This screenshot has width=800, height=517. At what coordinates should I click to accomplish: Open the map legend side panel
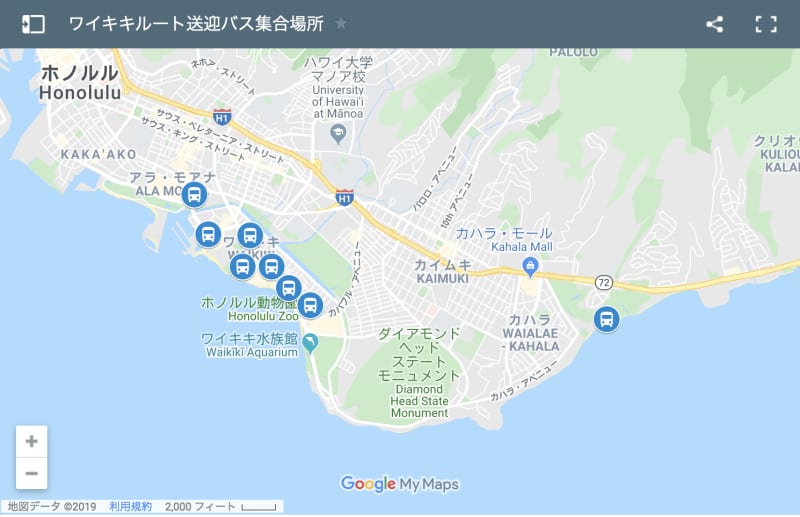pos(33,24)
